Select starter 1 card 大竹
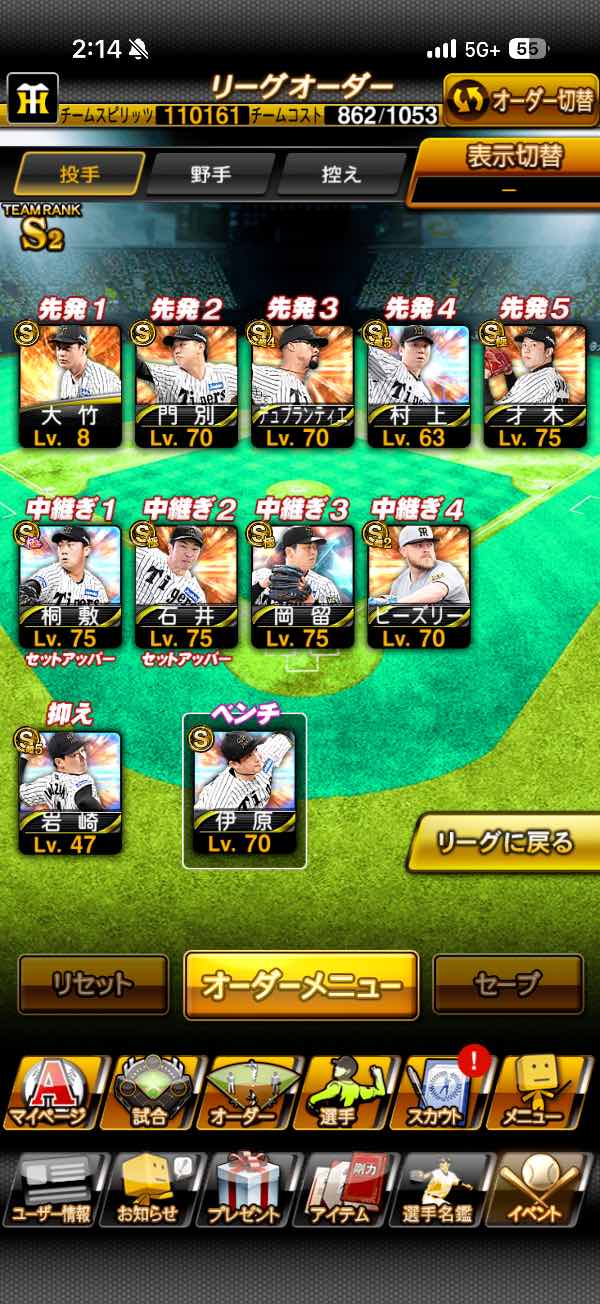Viewport: 600px width, 1304px height. pos(70,386)
